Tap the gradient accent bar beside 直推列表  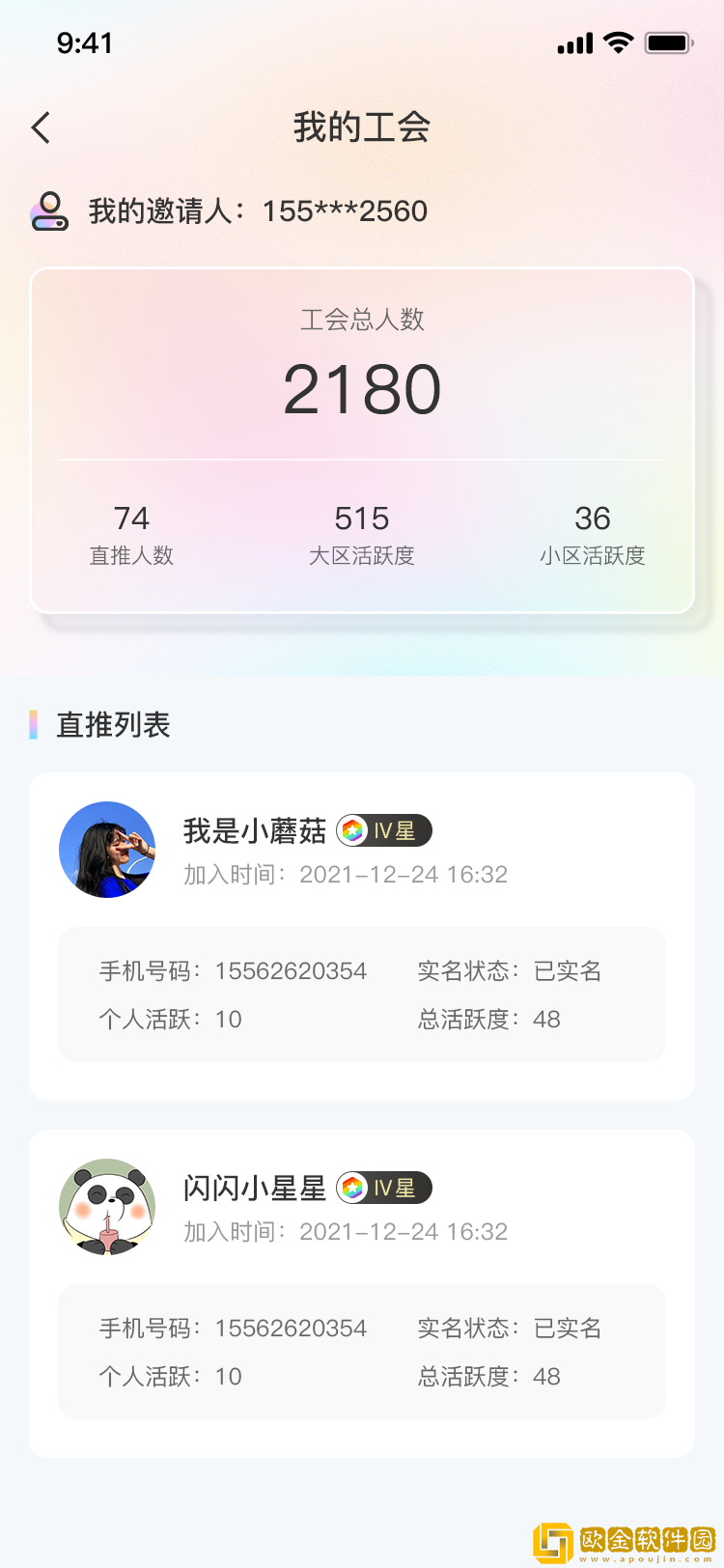tap(34, 724)
